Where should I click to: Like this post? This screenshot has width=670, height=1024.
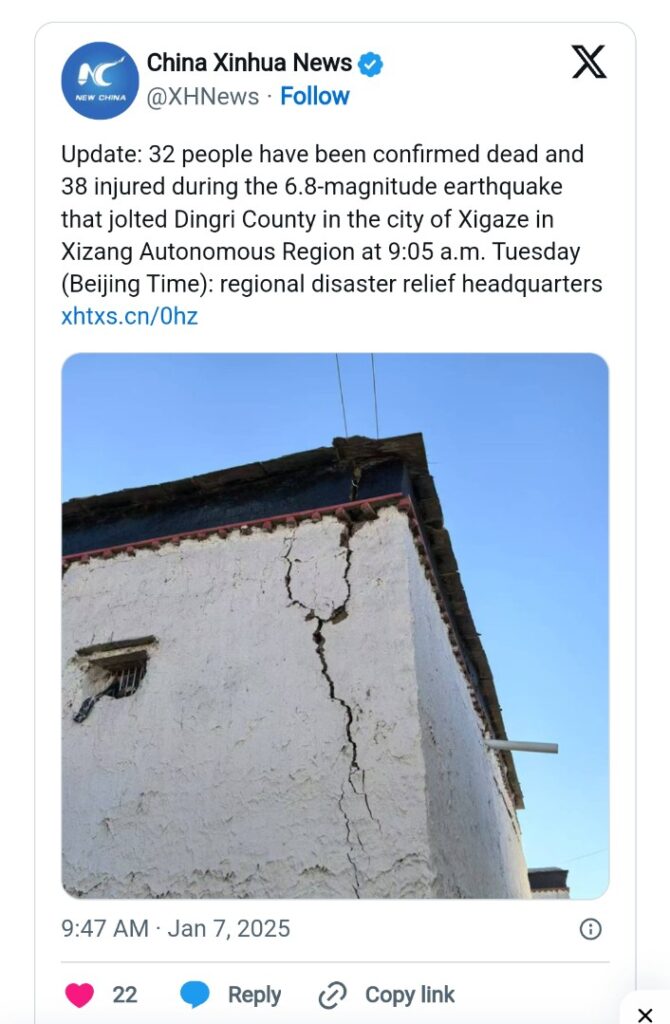pyautogui.click(x=80, y=995)
